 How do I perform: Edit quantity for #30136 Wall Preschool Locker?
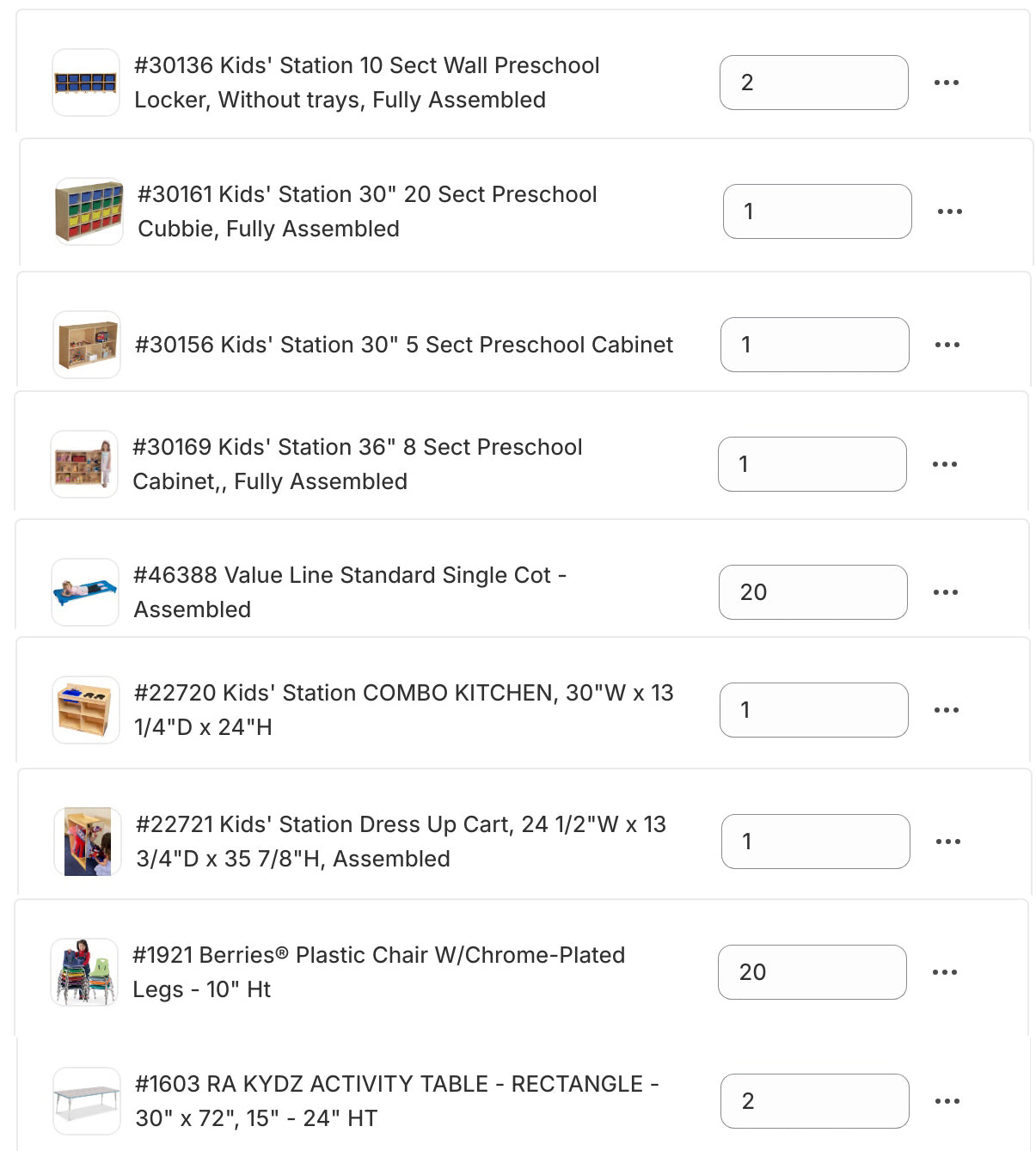pyautogui.click(x=813, y=83)
